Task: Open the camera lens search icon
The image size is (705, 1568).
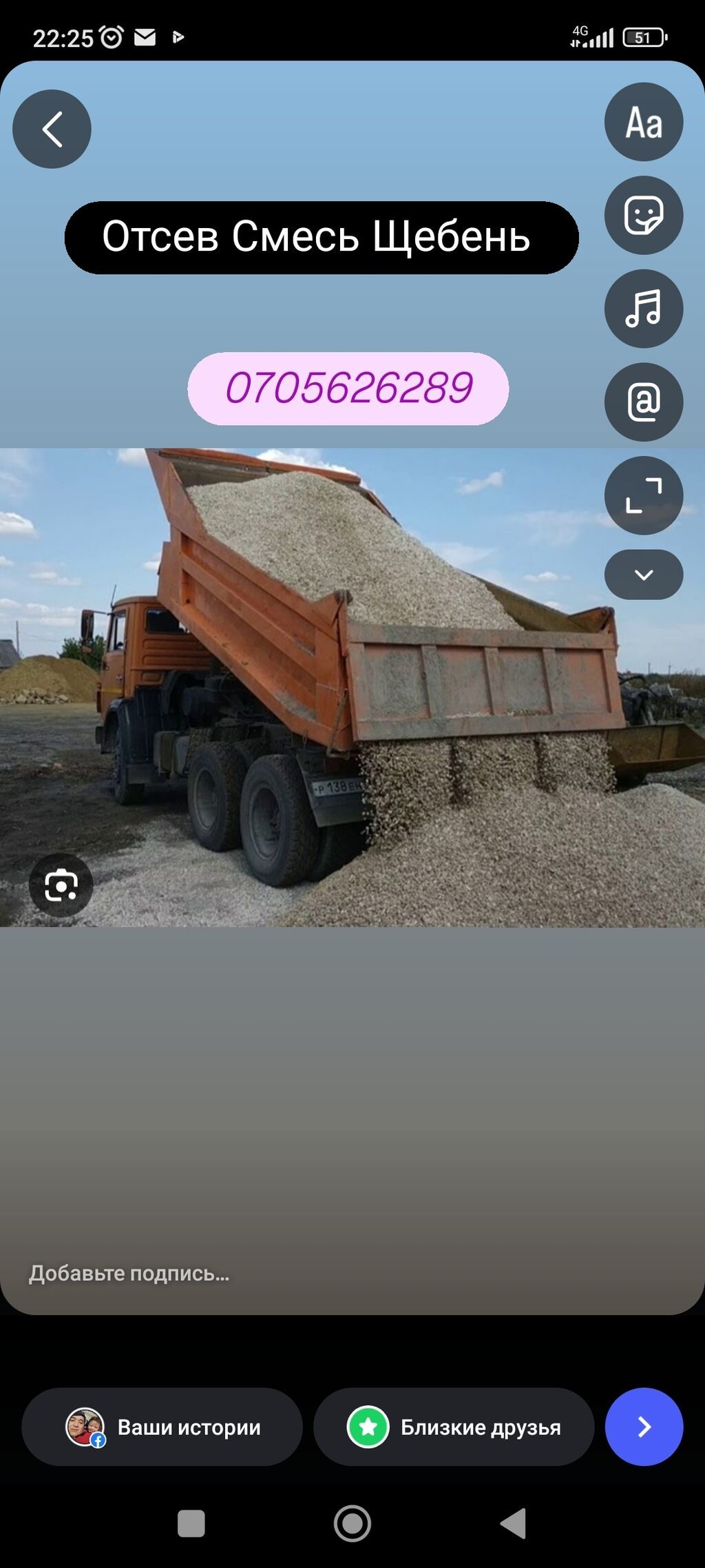Action: 61,885
